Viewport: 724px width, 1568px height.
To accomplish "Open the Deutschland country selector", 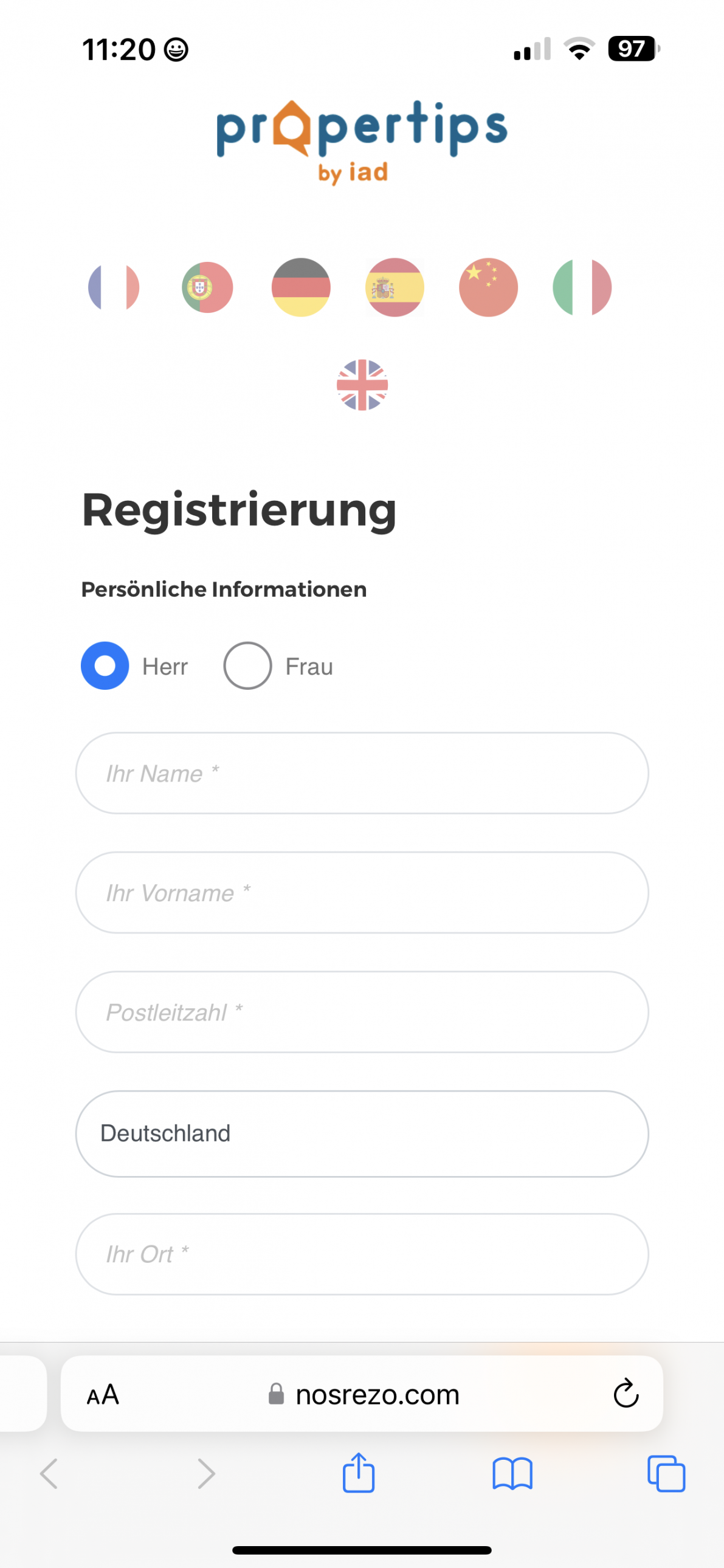I will pos(362,1133).
